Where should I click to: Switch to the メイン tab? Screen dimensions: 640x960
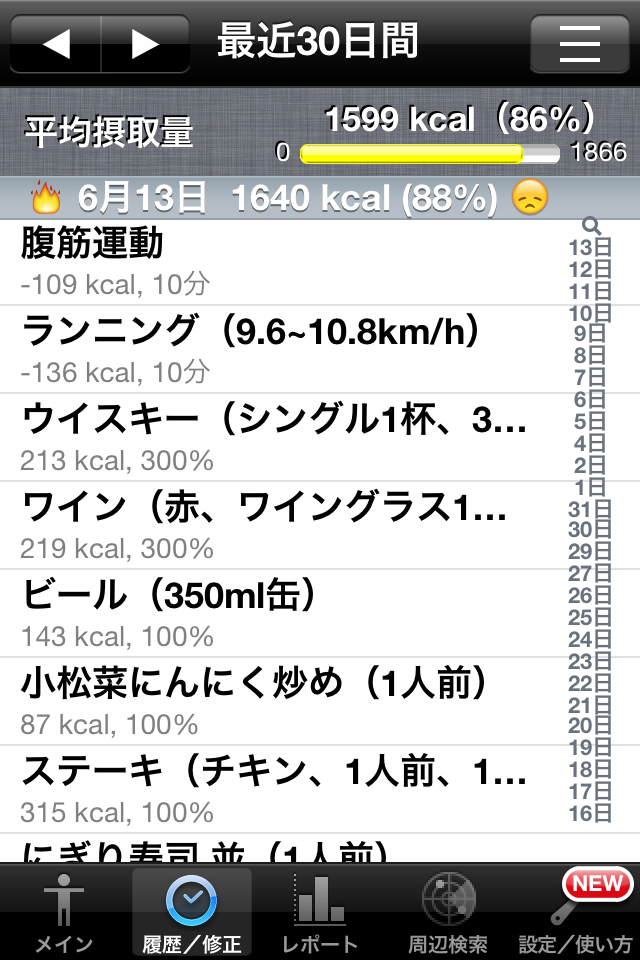point(64,912)
